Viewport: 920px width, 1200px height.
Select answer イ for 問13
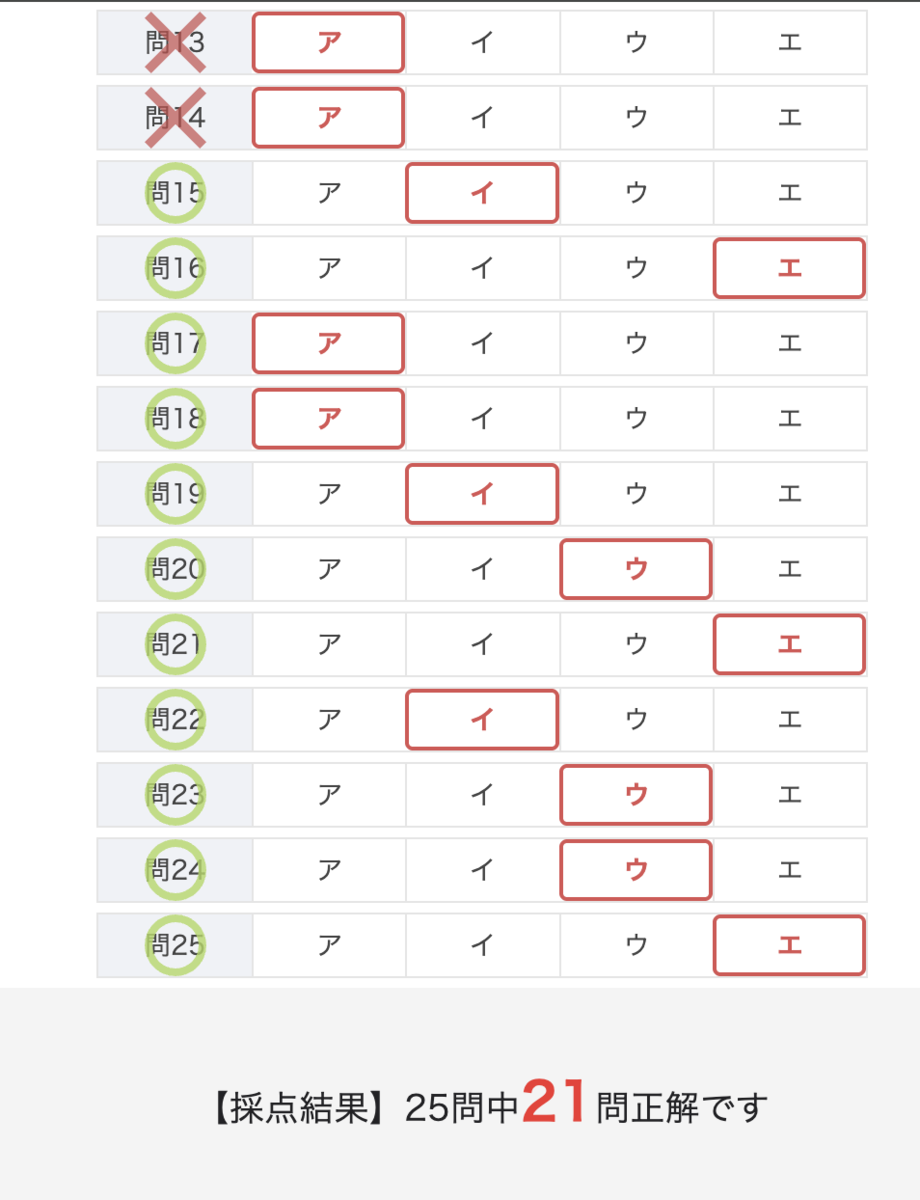483,43
